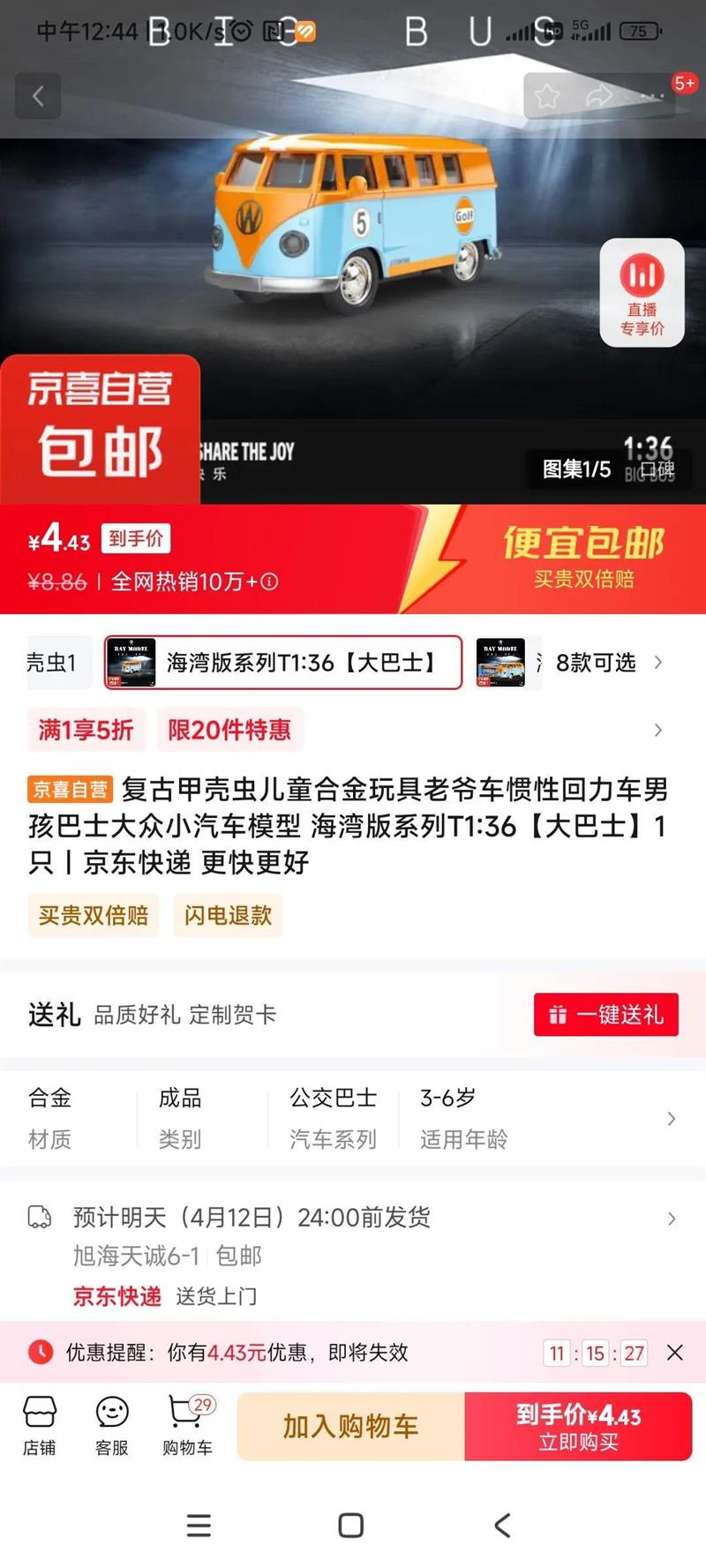Open the delivery info 预计明天发货 row

[353, 1218]
